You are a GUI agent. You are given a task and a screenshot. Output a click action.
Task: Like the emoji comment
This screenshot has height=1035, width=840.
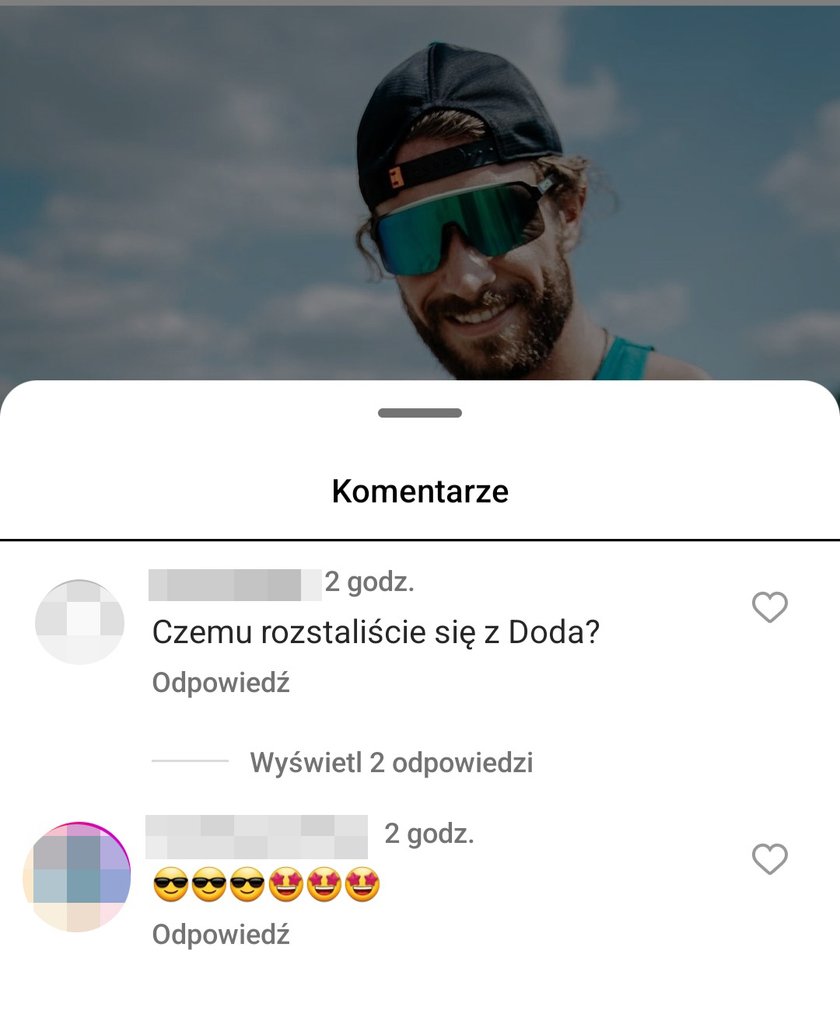tap(769, 859)
